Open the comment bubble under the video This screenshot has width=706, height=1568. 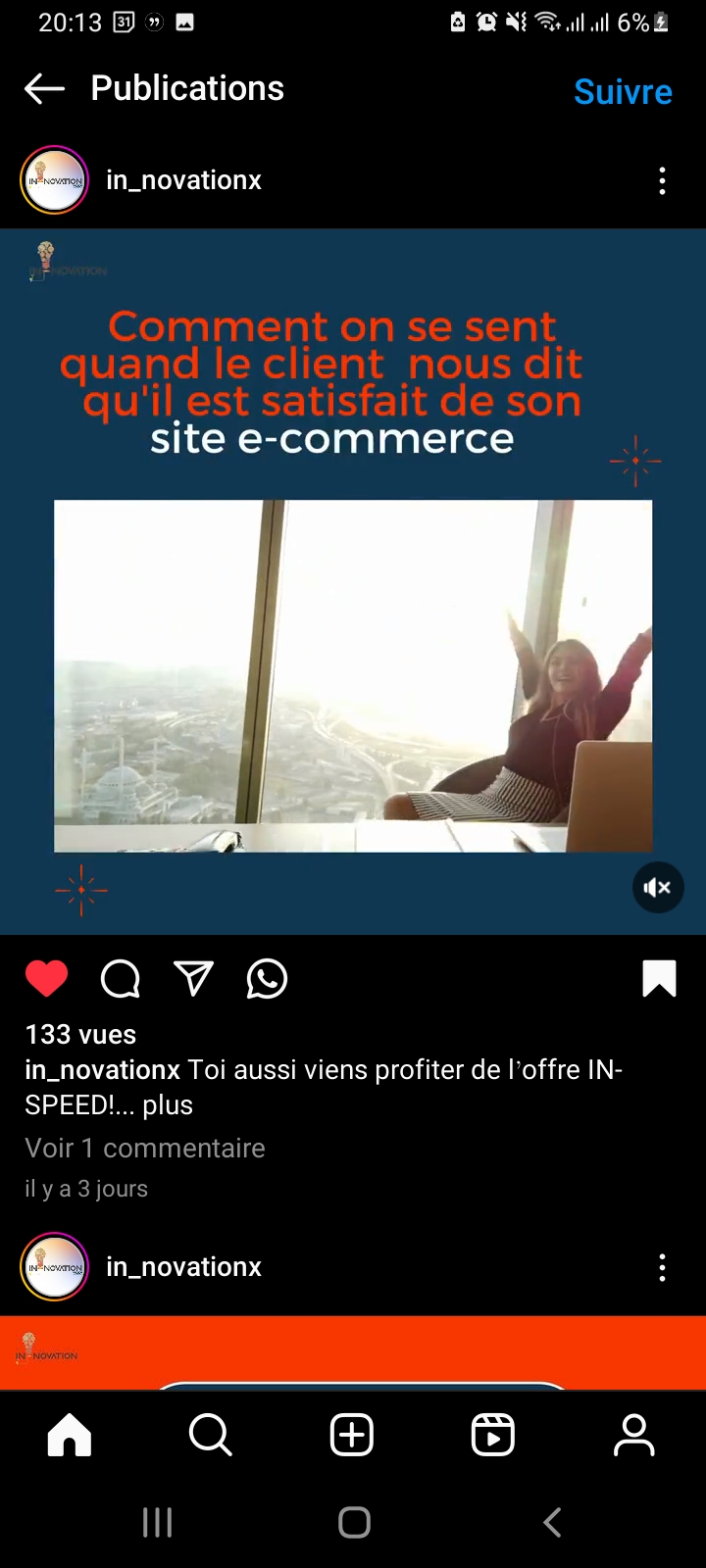pyautogui.click(x=121, y=979)
